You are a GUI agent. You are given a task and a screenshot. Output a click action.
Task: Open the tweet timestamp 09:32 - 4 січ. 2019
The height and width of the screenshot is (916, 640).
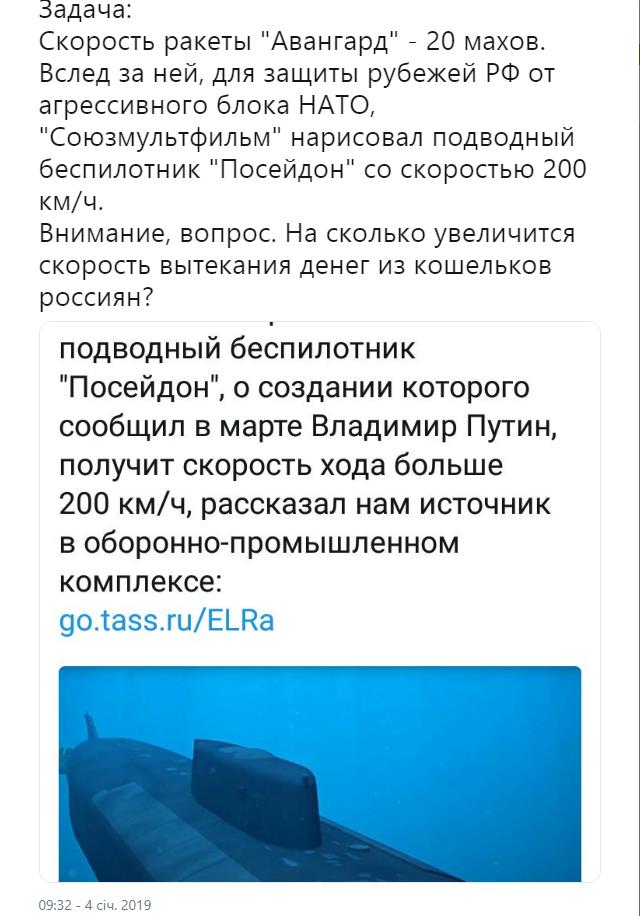point(95,904)
